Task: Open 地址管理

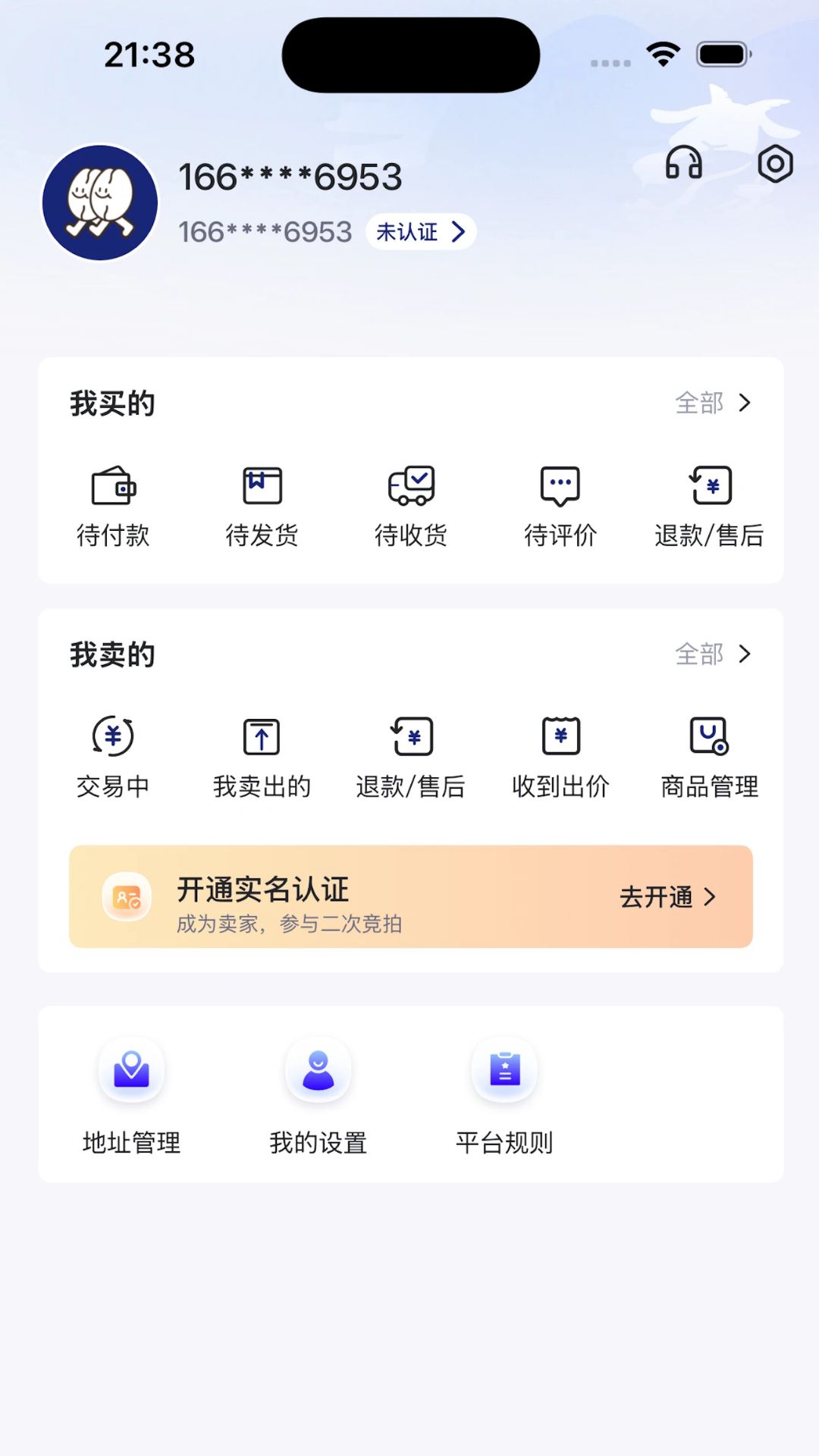Action: coord(131,1096)
